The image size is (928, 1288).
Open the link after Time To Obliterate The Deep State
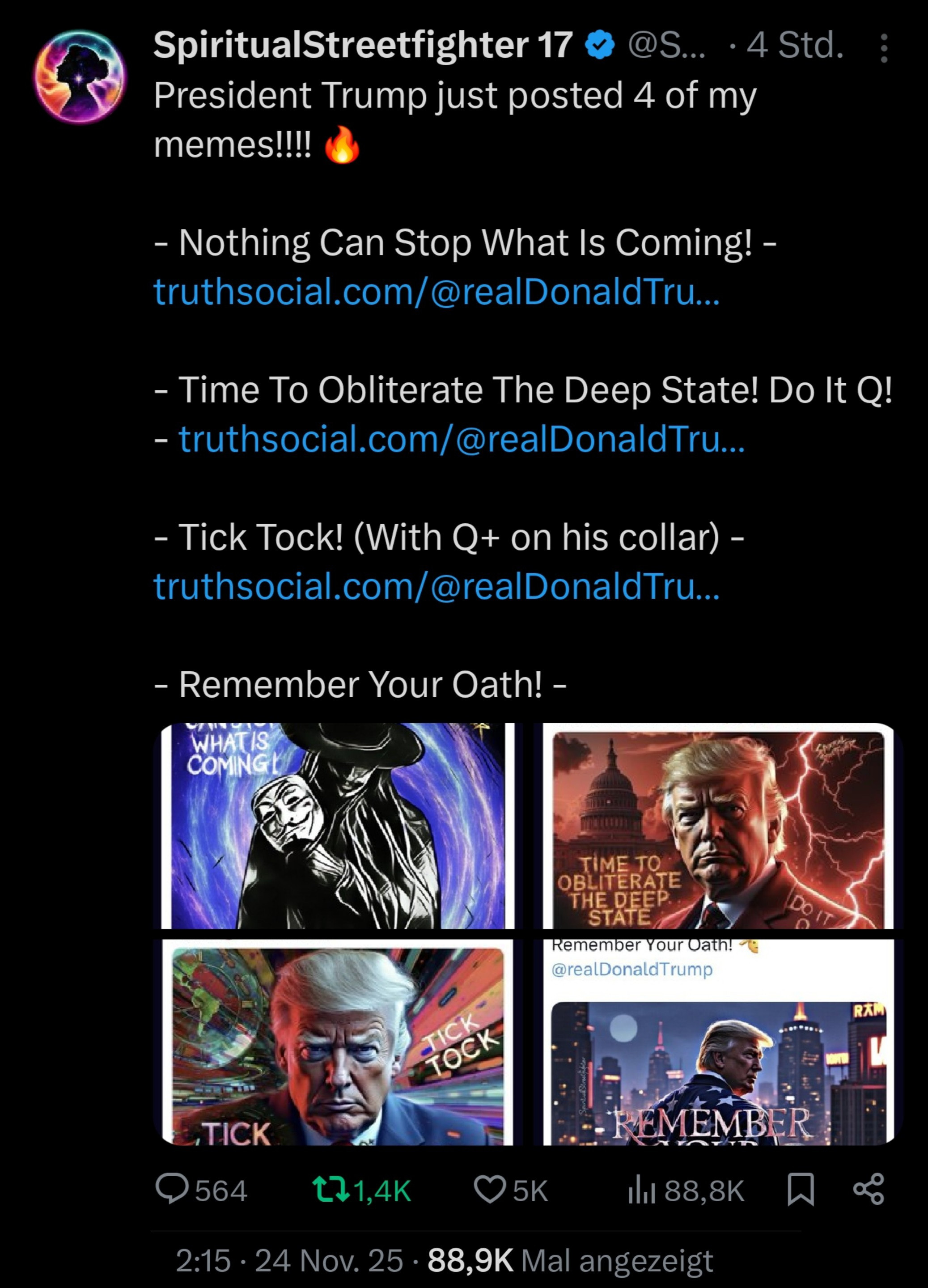(x=461, y=439)
